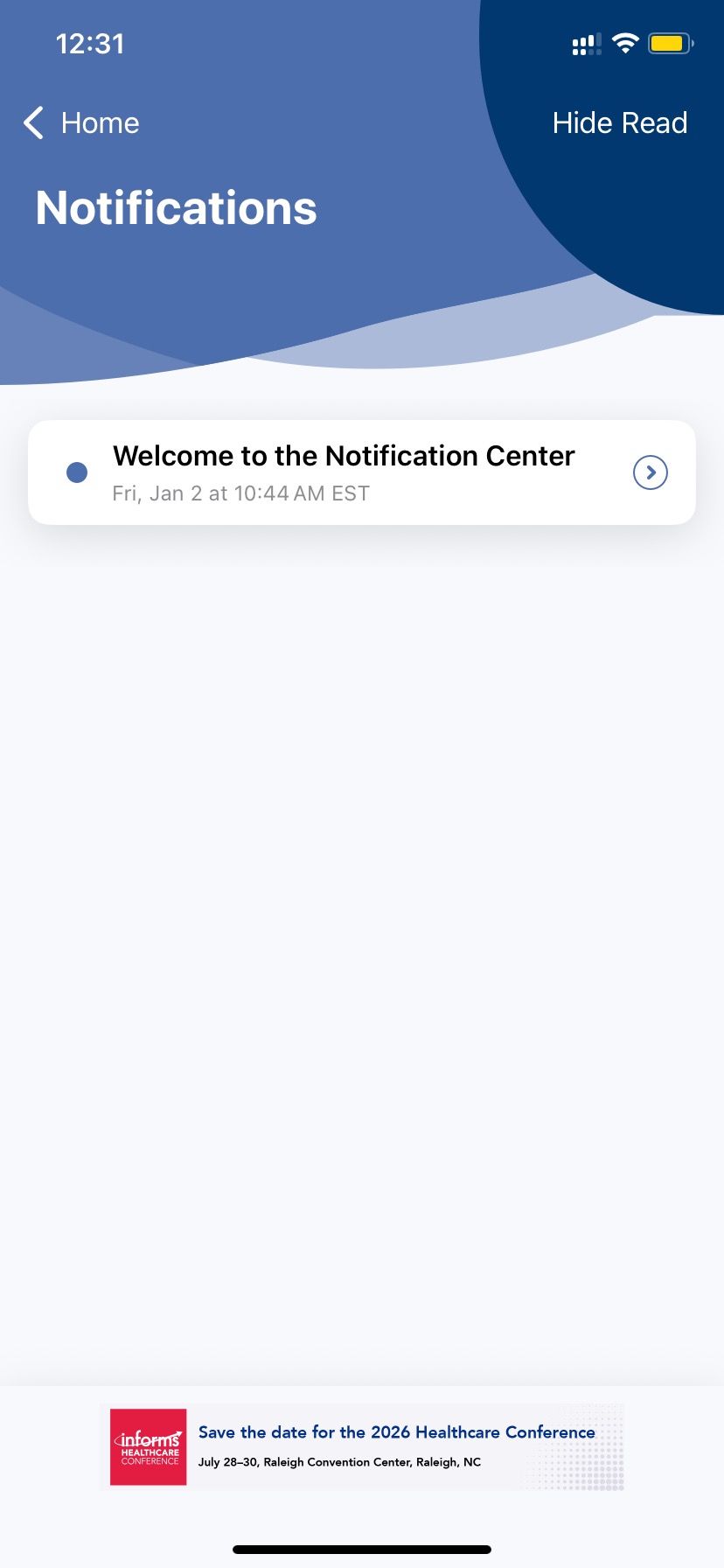724x1568 pixels.
Task: Go back to Home
Action: [x=81, y=123]
